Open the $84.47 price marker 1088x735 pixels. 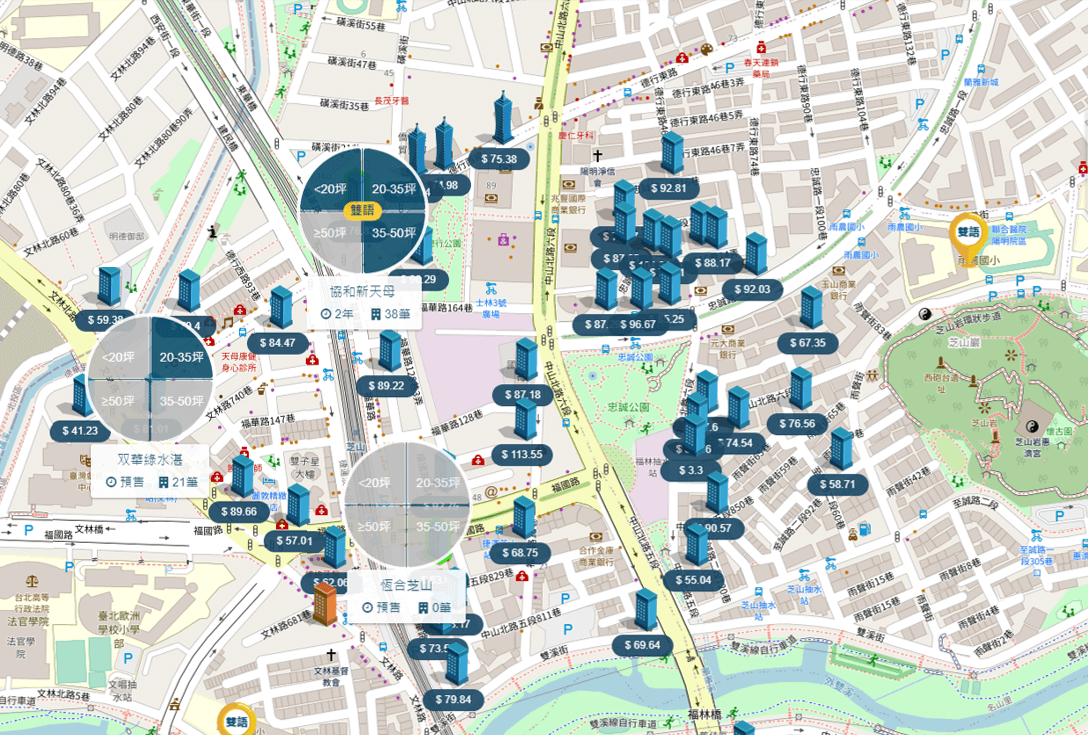click(278, 343)
